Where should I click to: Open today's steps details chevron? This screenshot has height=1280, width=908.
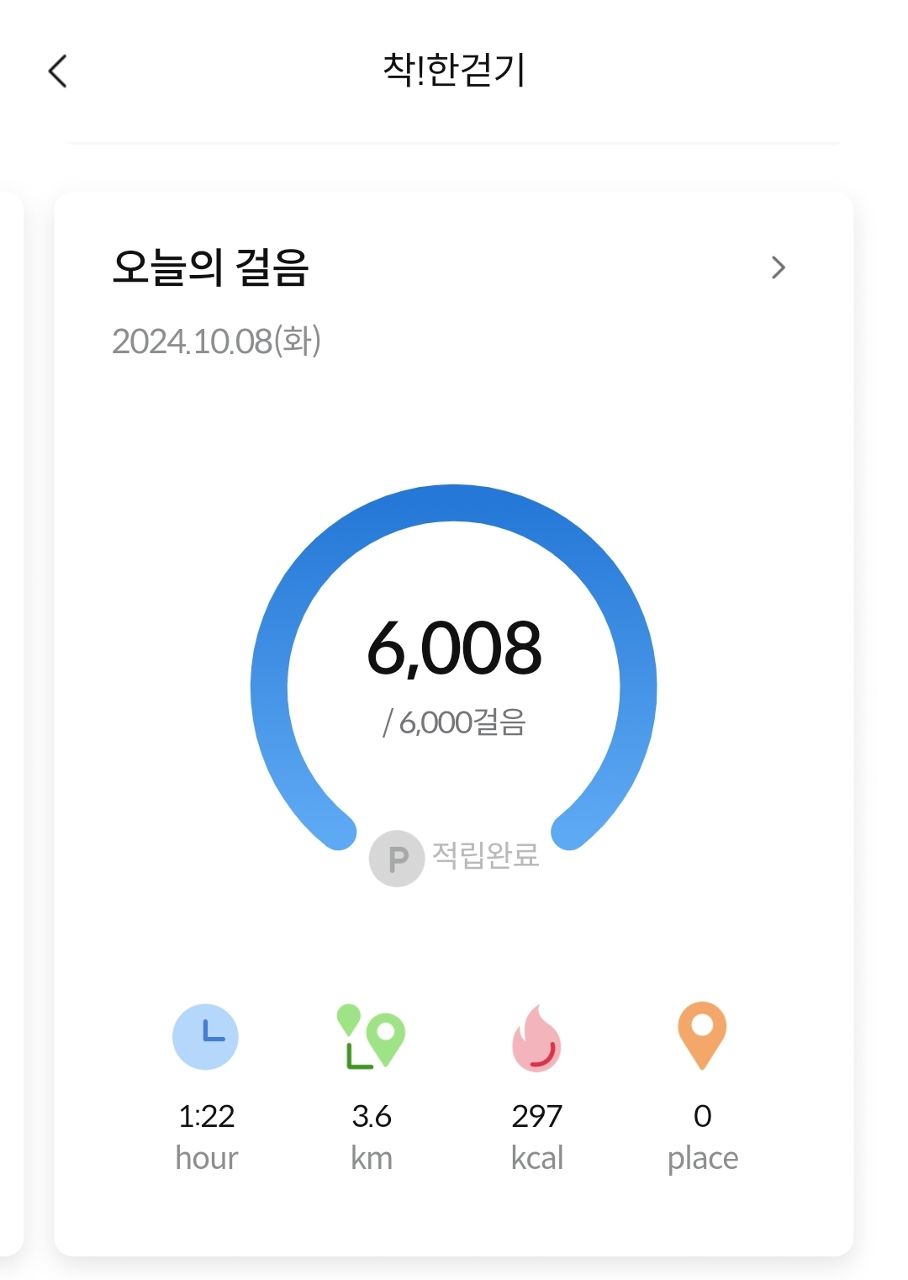pyautogui.click(x=779, y=267)
